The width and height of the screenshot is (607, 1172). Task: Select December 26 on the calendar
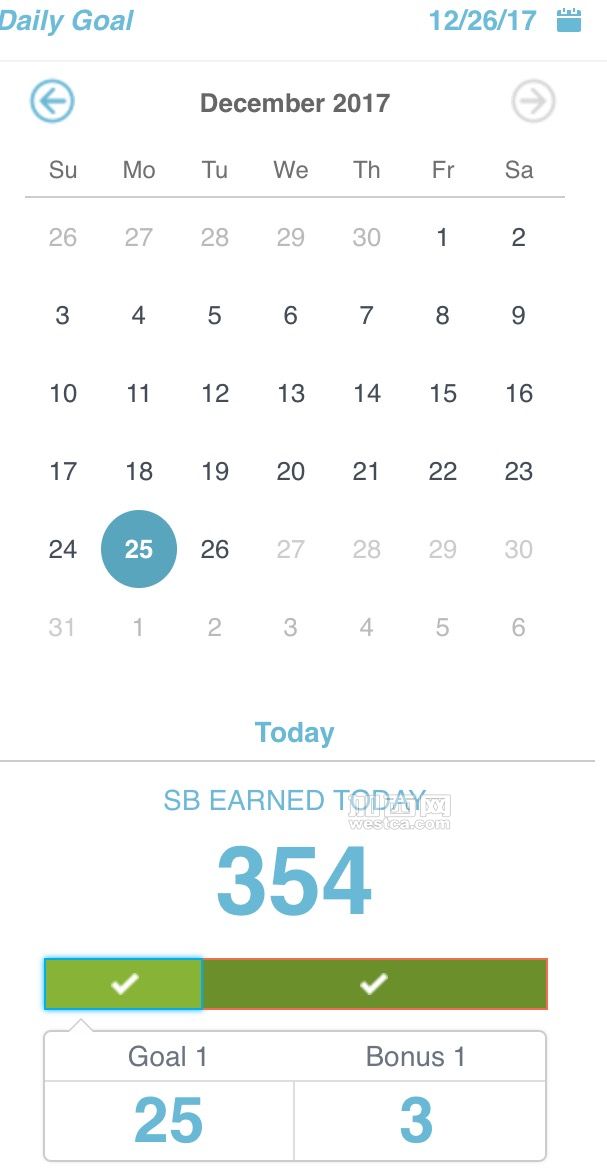coord(215,549)
